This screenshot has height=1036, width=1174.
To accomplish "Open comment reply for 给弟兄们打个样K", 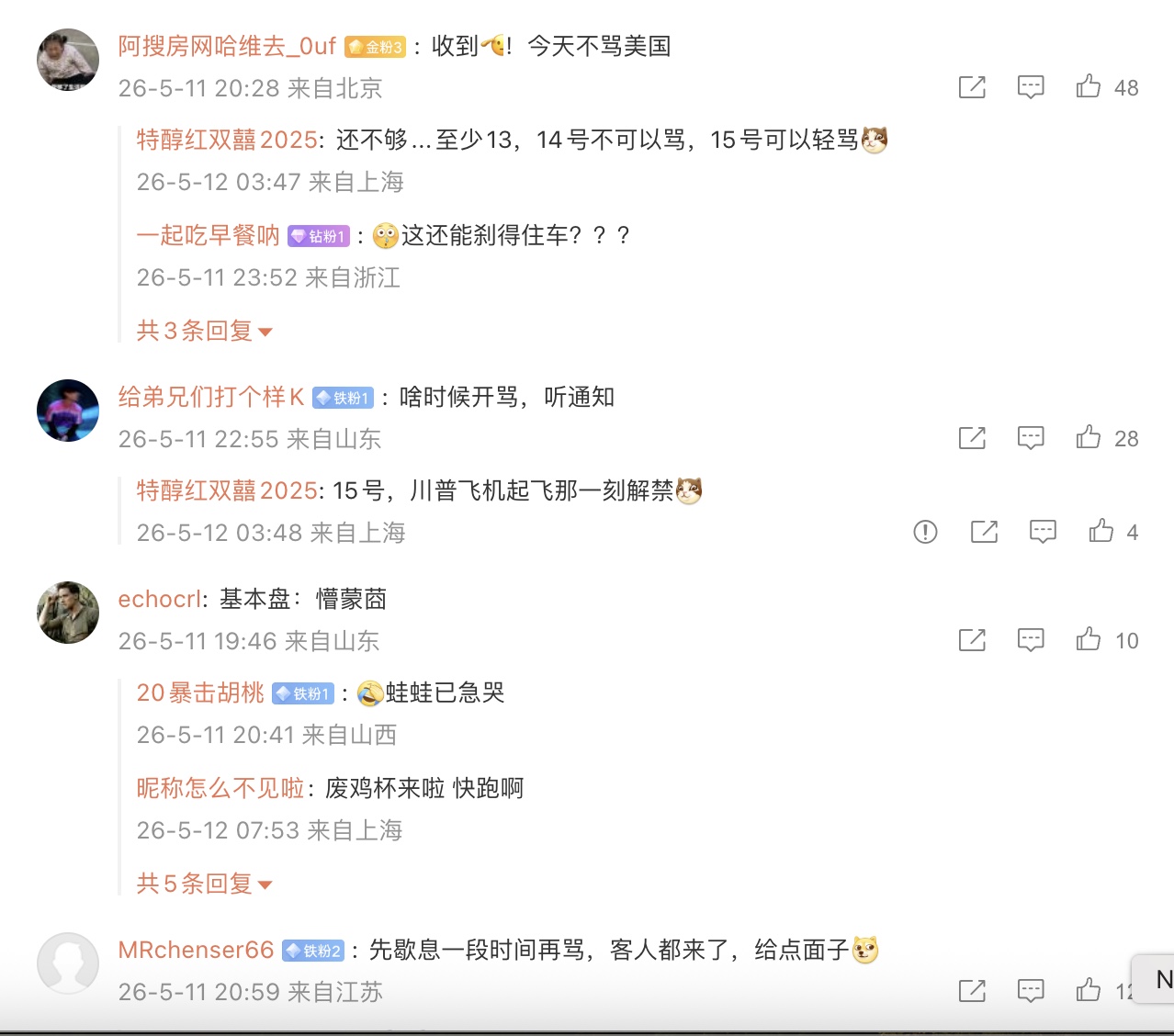I will (x=1031, y=438).
